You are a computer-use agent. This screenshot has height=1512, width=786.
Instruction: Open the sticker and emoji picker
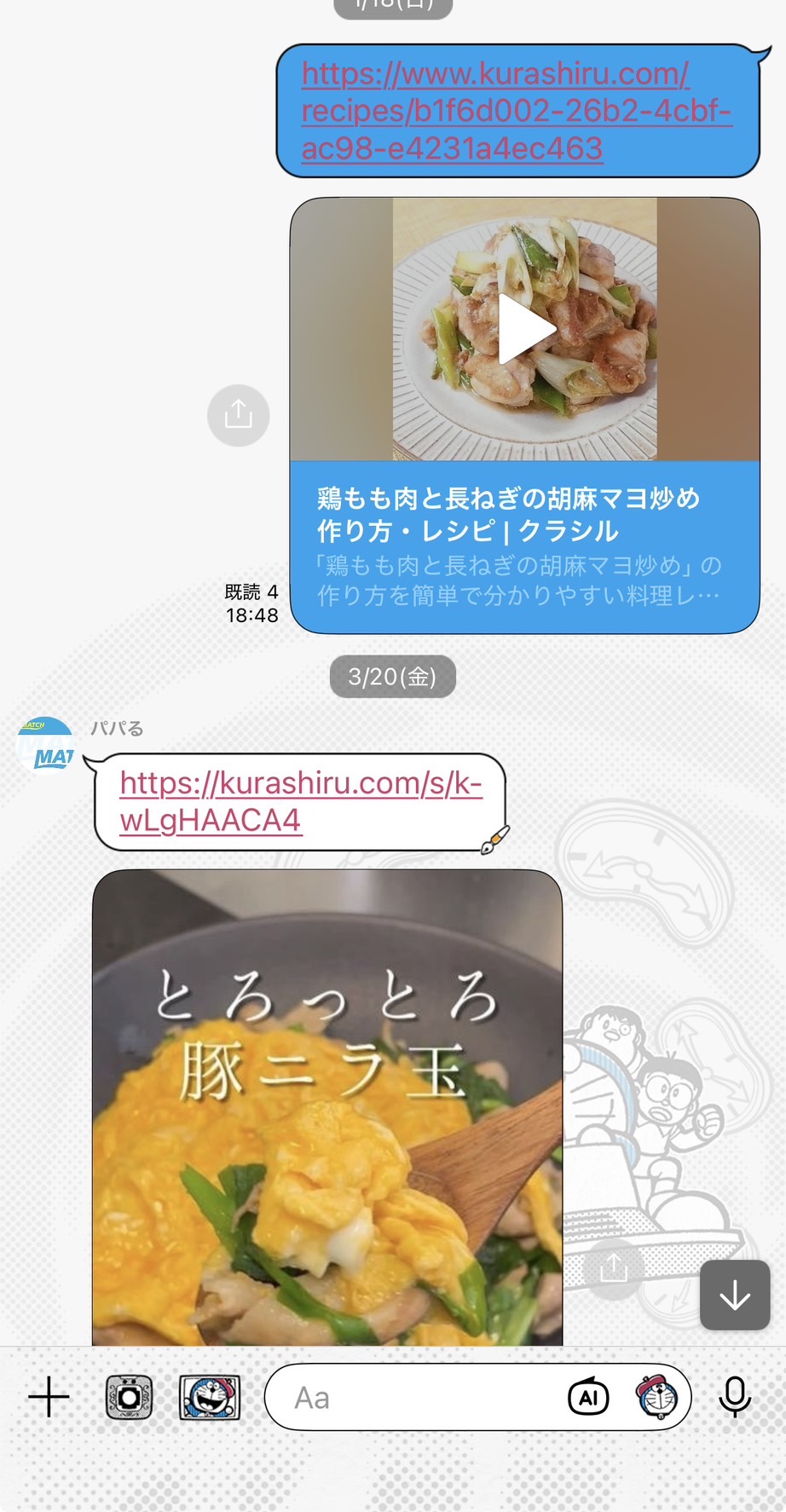click(x=657, y=1398)
